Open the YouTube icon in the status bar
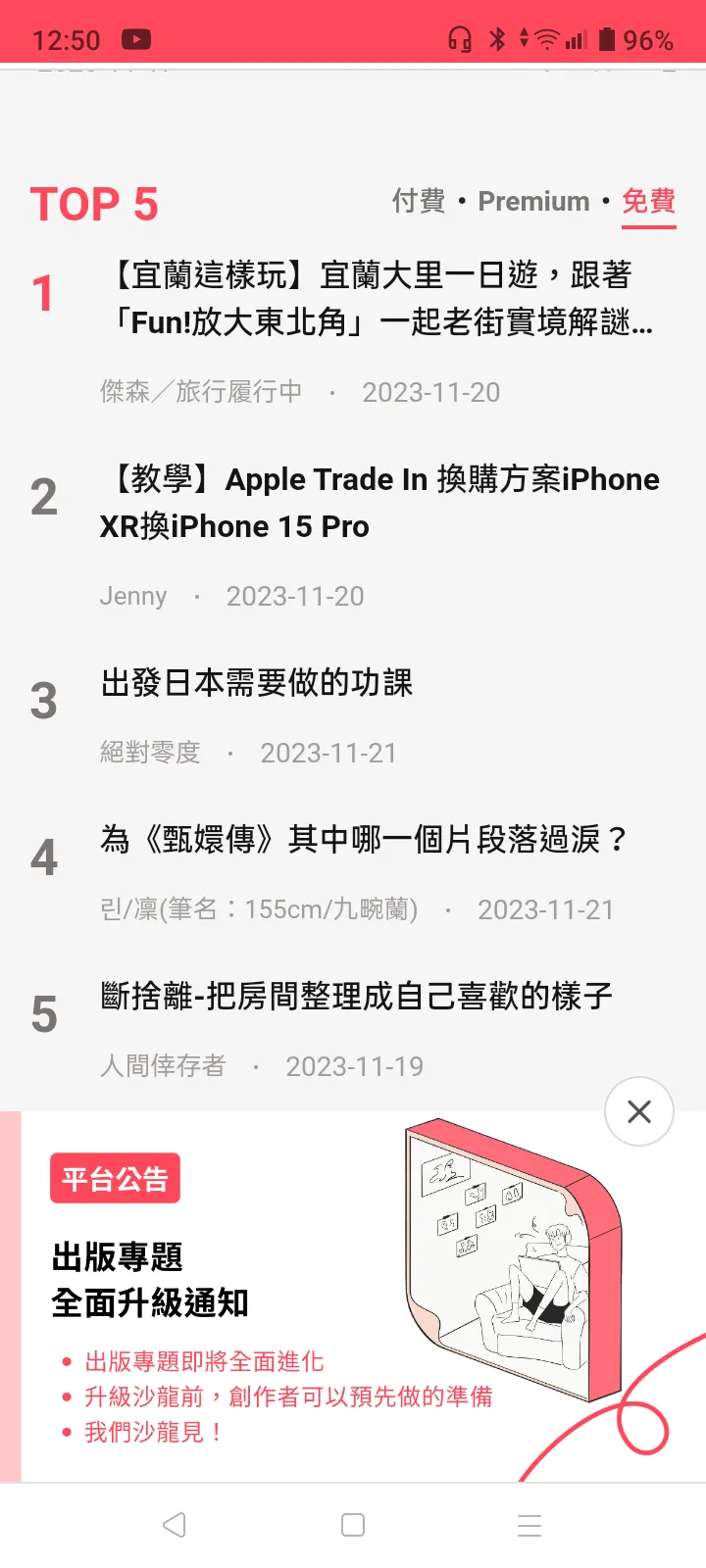The image size is (706, 1568). pos(135,39)
